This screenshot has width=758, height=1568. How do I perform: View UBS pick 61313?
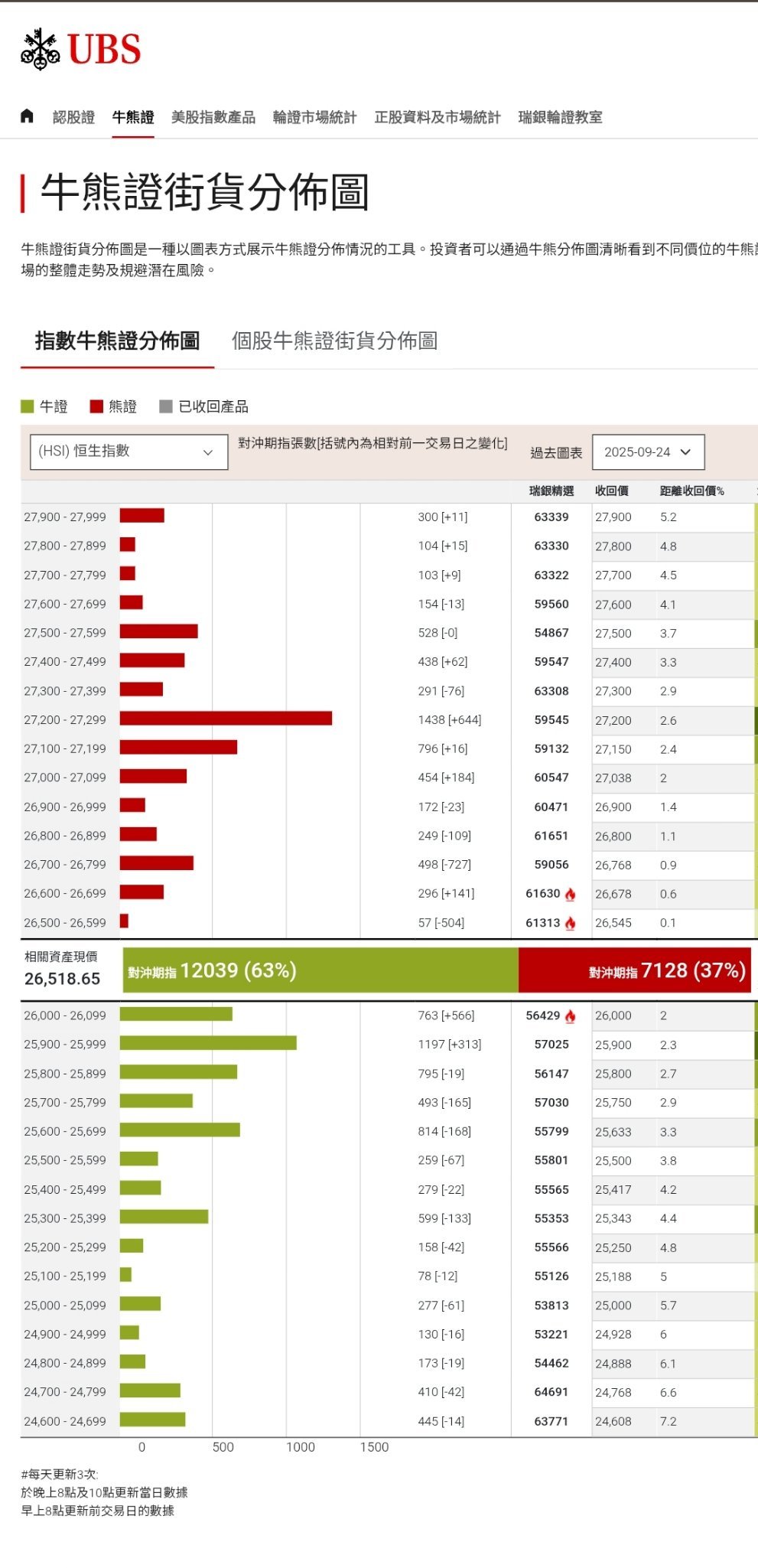[544, 923]
